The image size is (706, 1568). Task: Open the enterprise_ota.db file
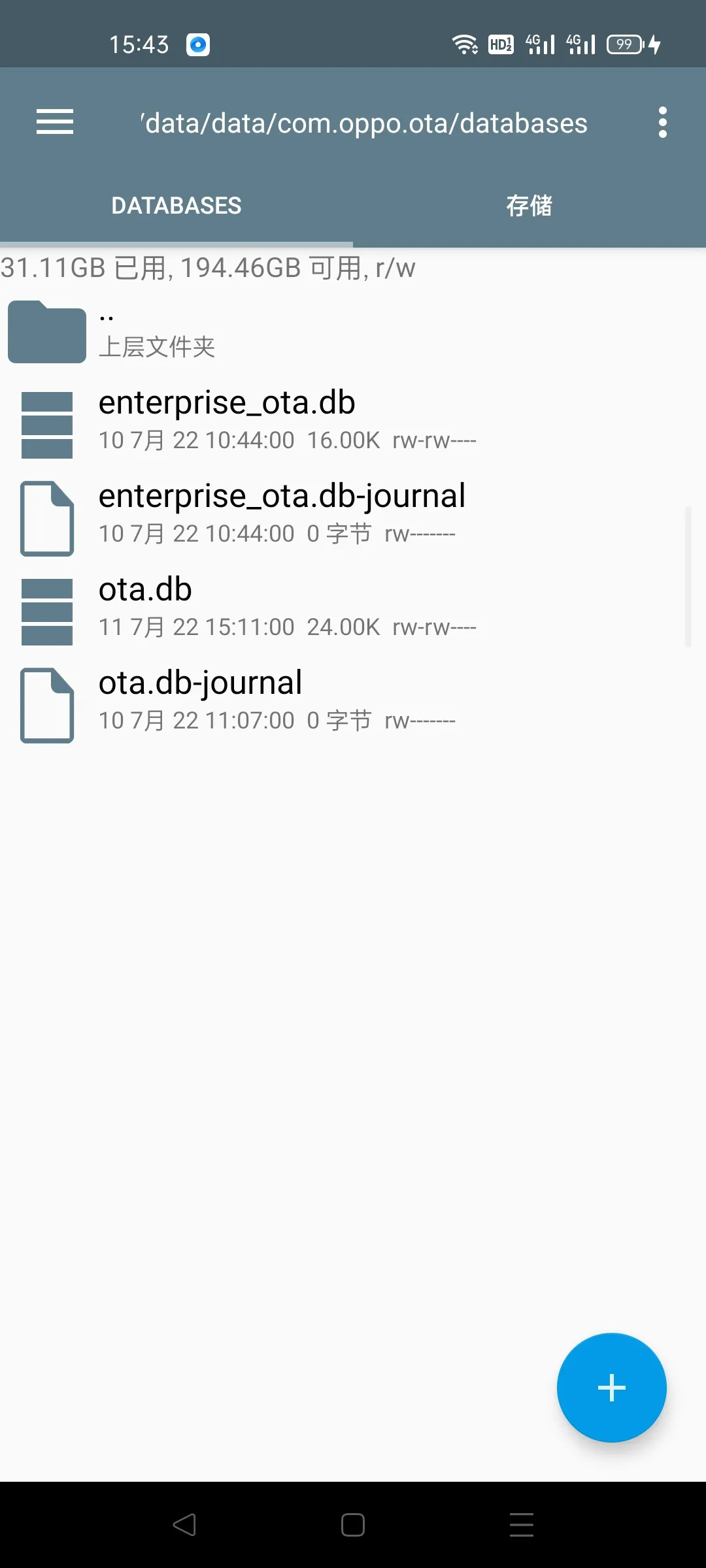click(x=353, y=422)
